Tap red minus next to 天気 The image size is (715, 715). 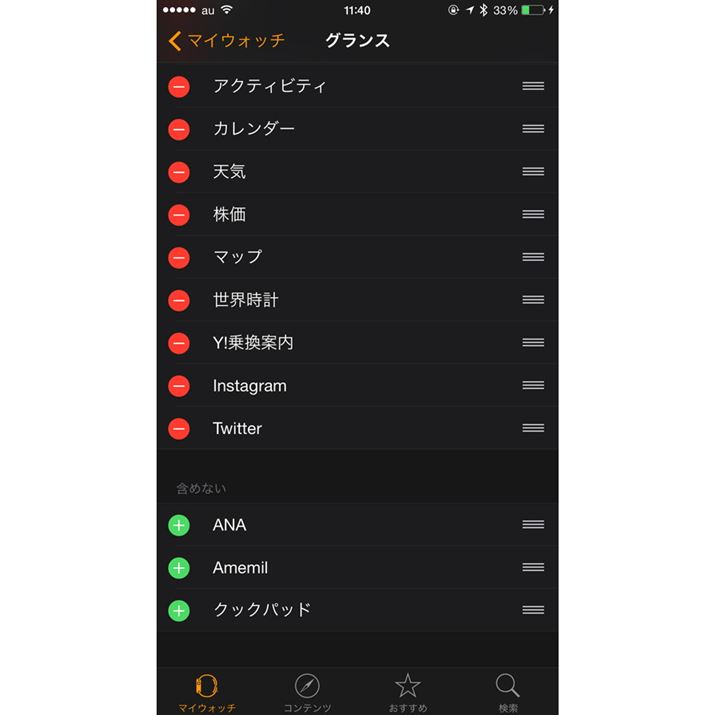179,172
